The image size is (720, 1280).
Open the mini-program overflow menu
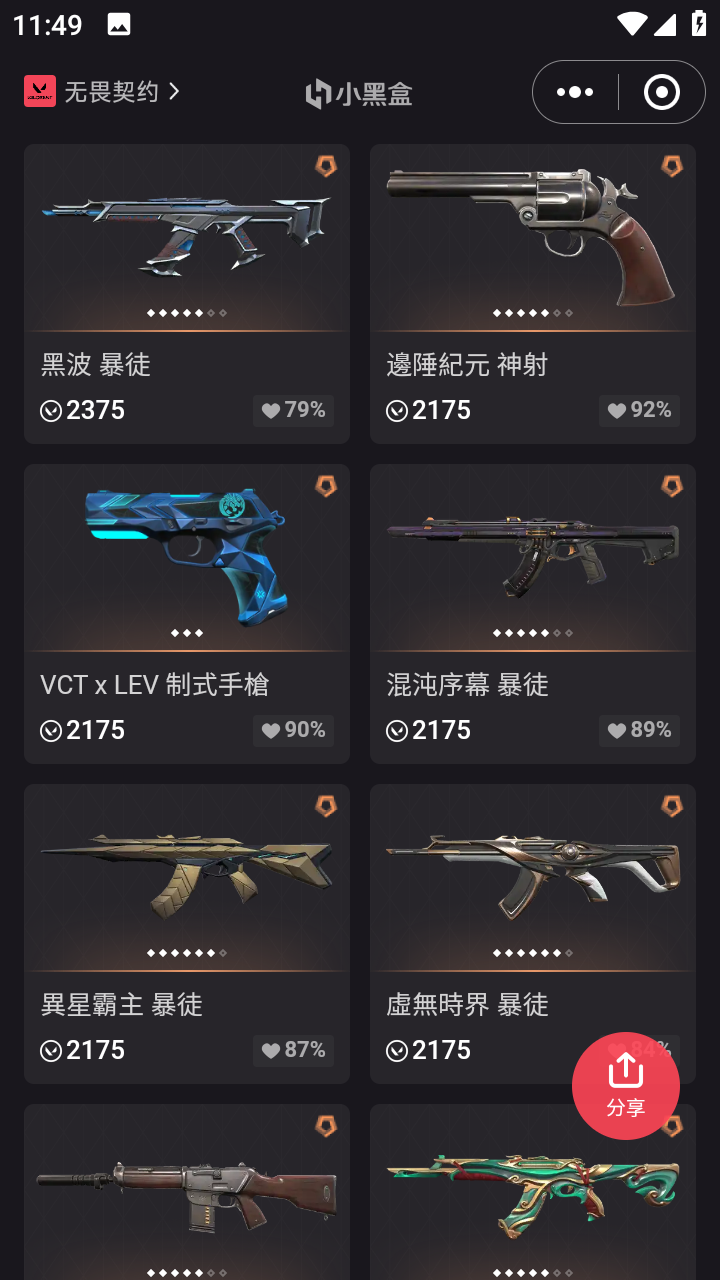(575, 92)
